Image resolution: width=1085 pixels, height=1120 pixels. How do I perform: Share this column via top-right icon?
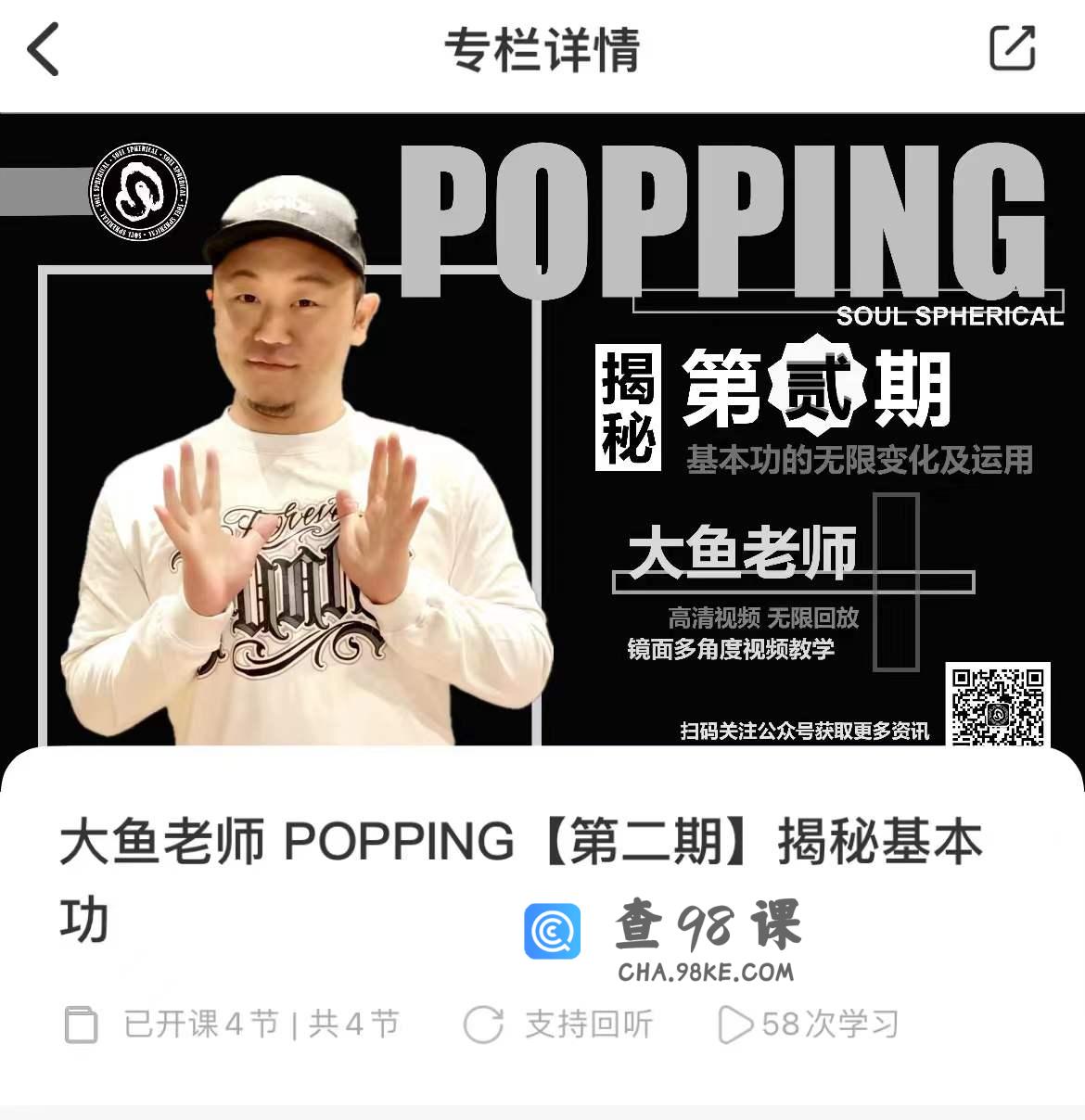pyautogui.click(x=1012, y=48)
